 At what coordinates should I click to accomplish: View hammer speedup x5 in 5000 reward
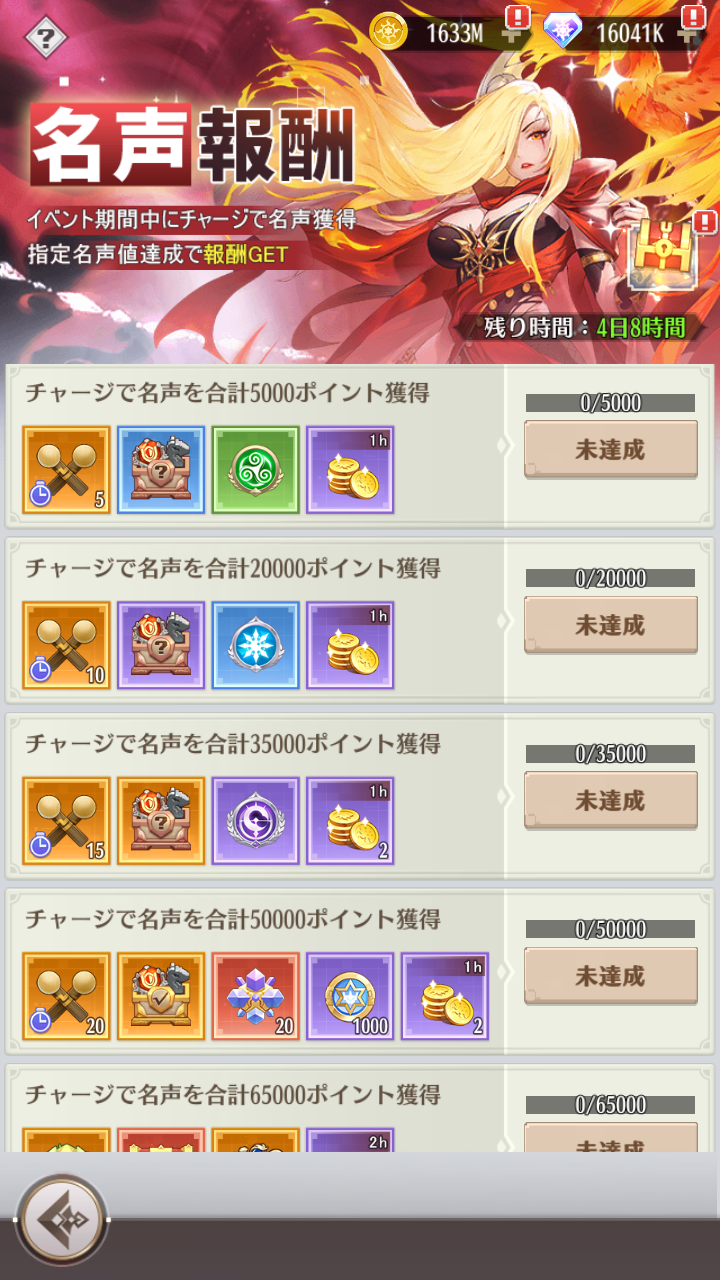coord(66,470)
